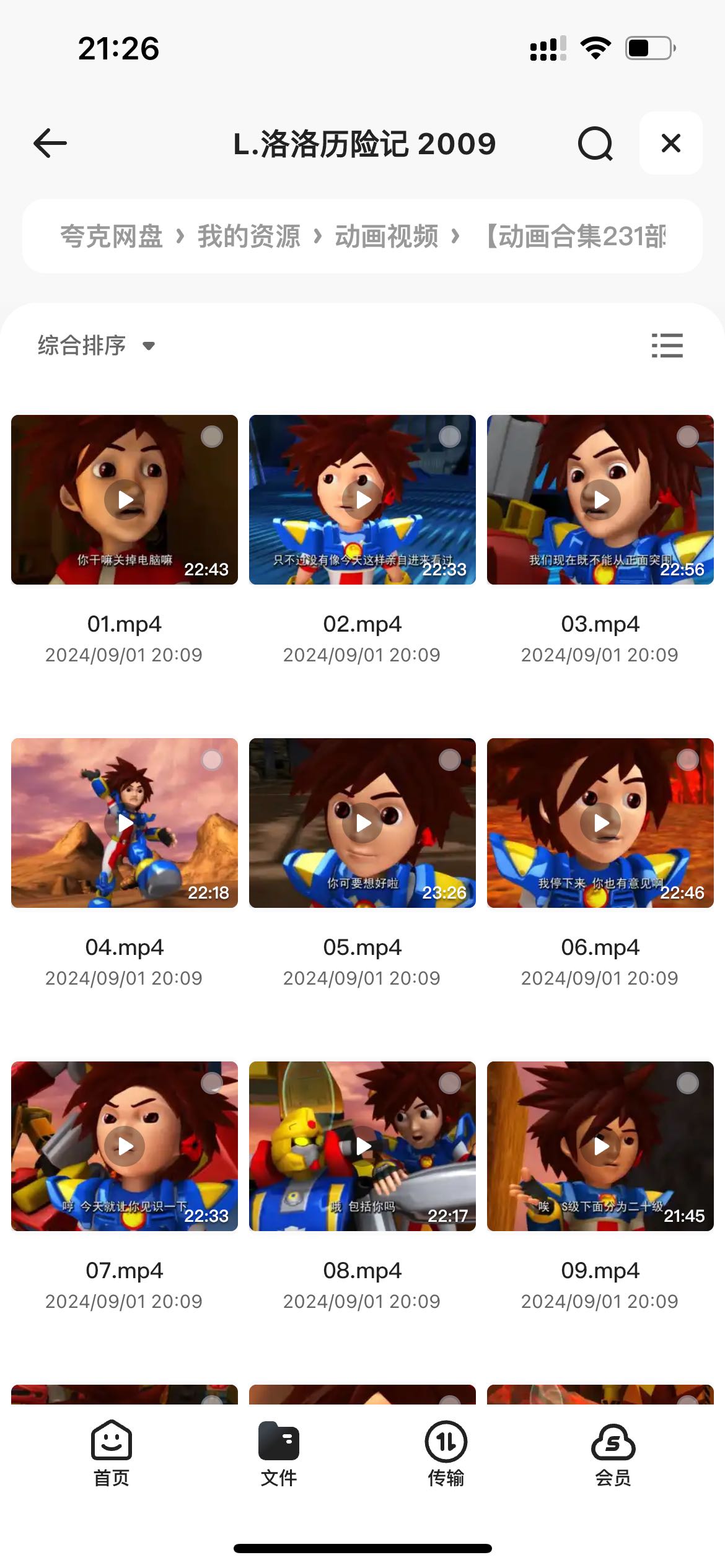Image resolution: width=725 pixels, height=1568 pixels.
Task: Open 05.mp4 video tile
Action: [x=362, y=823]
